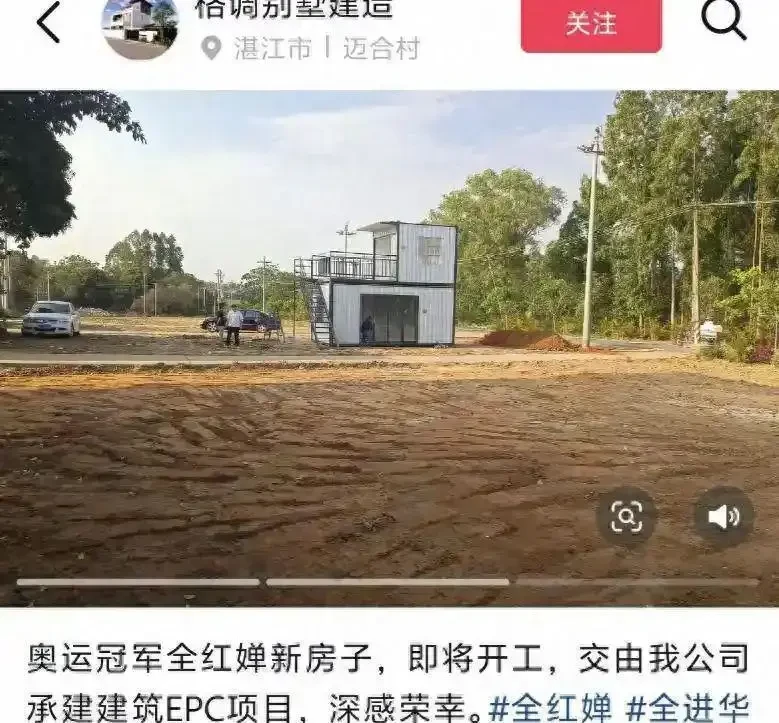
Task: Open the search magnifier
Action: coord(723,20)
